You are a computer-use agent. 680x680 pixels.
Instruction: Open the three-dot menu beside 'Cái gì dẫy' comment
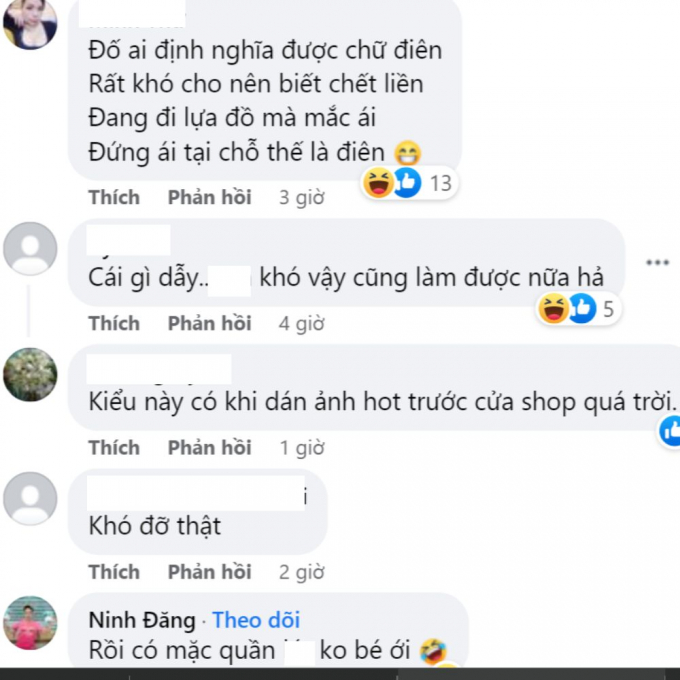coord(657,262)
